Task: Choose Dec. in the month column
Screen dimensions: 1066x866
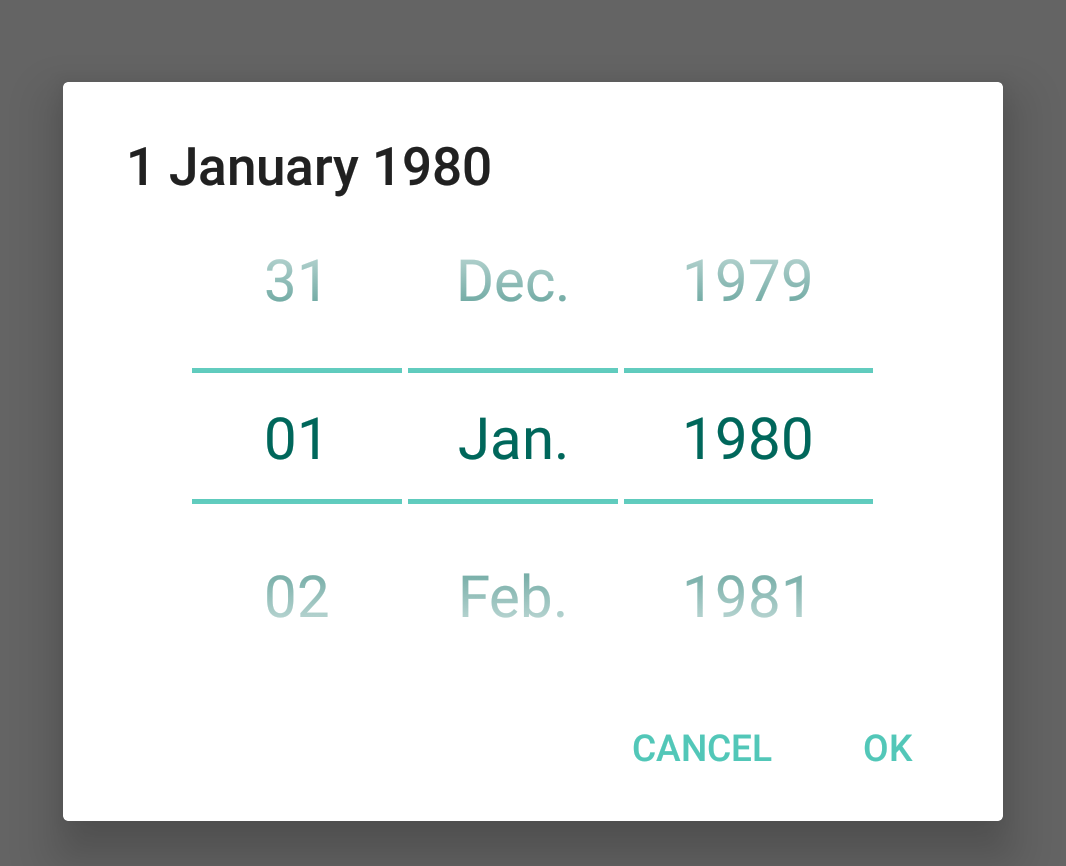Action: 513,282
